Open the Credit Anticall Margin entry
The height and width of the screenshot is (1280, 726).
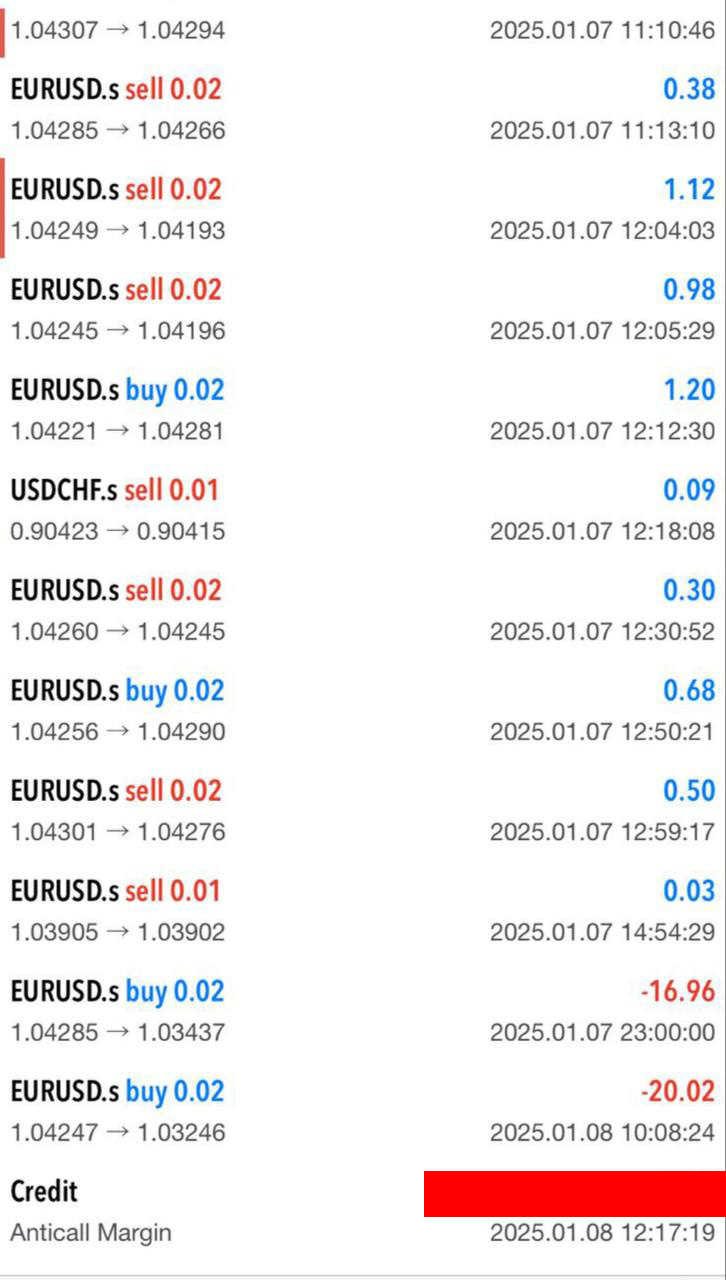click(x=363, y=1212)
